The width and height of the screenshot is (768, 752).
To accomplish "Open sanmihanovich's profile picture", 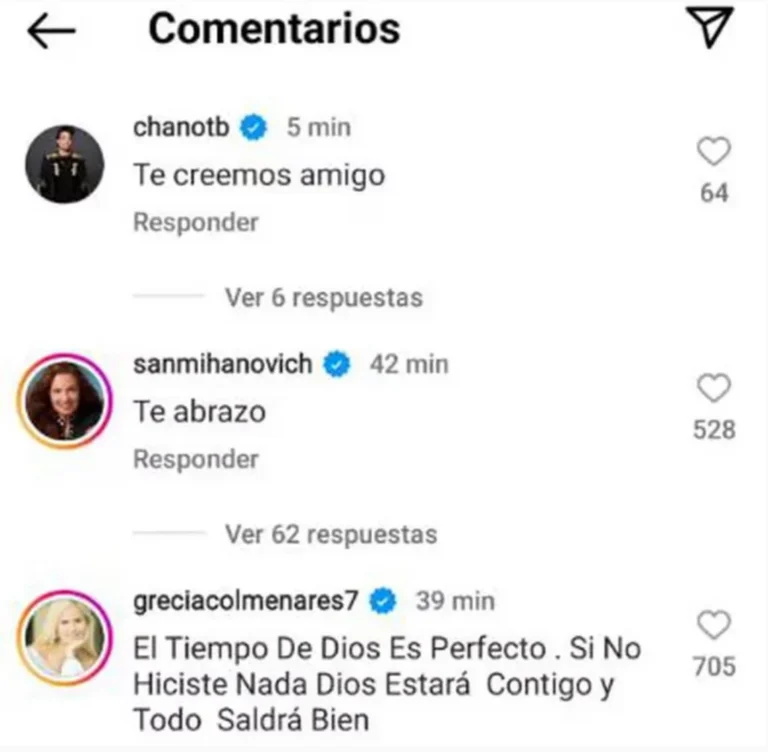I will (65, 401).
